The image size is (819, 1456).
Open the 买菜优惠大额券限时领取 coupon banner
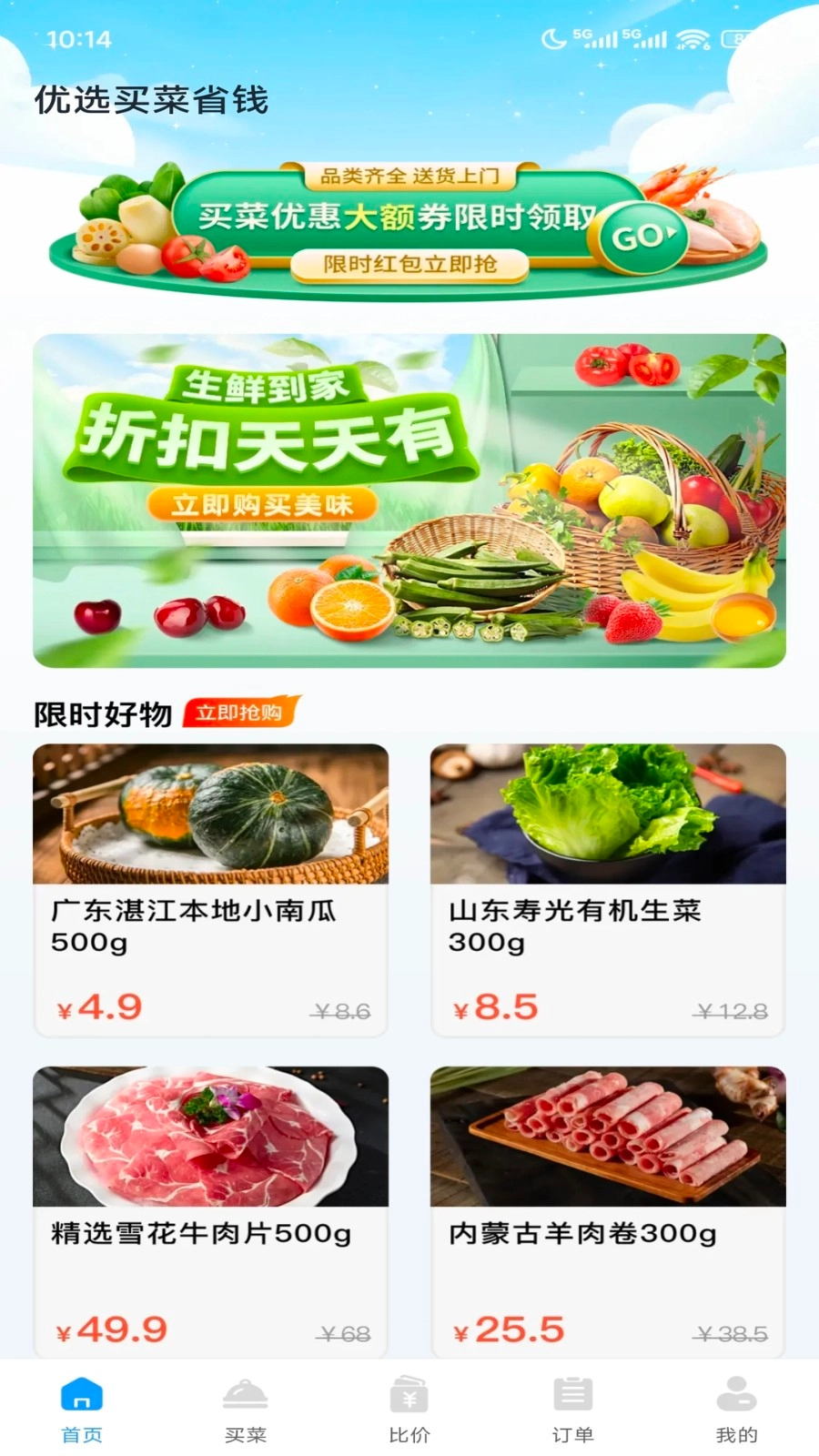click(391, 218)
